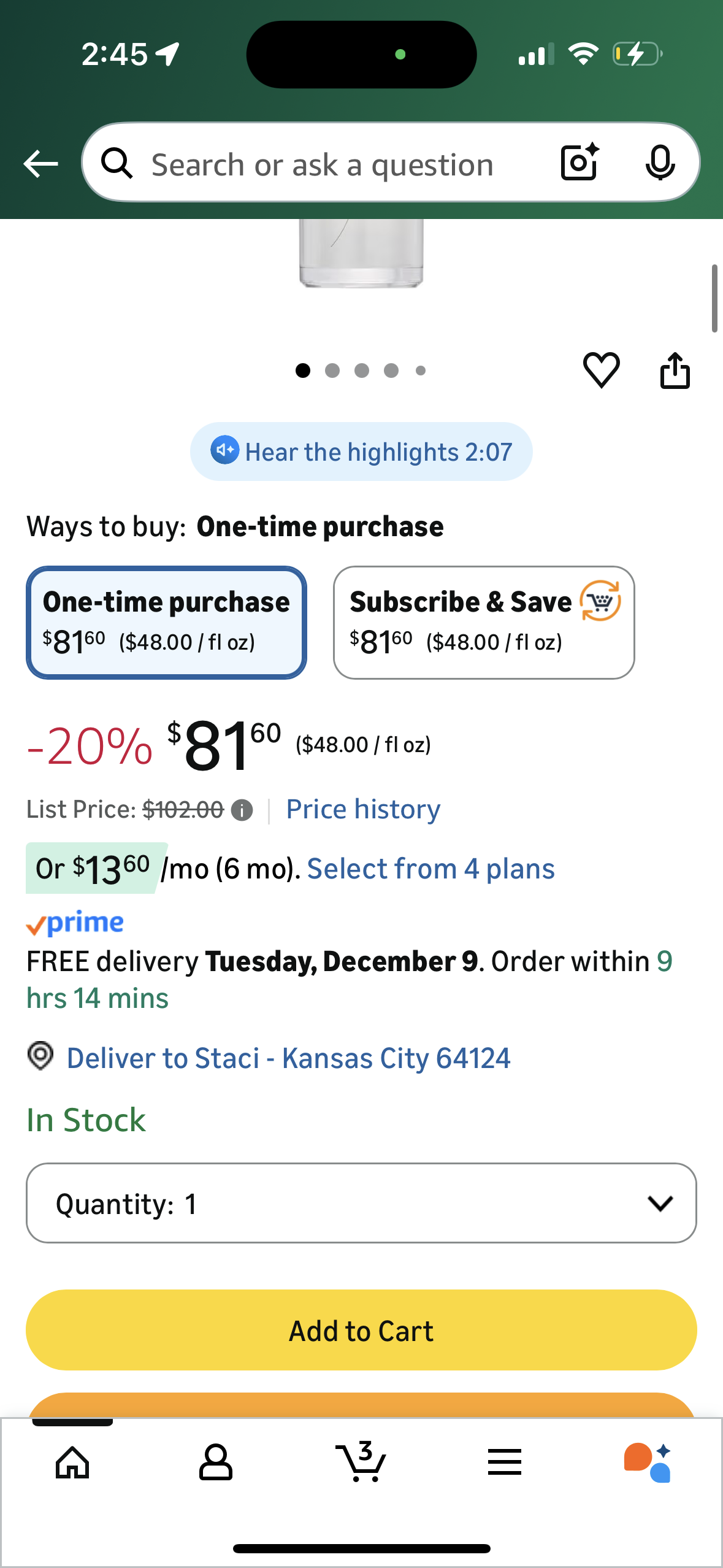Viewport: 723px width, 1568px height.
Task: Go back to the previous page
Action: click(40, 164)
